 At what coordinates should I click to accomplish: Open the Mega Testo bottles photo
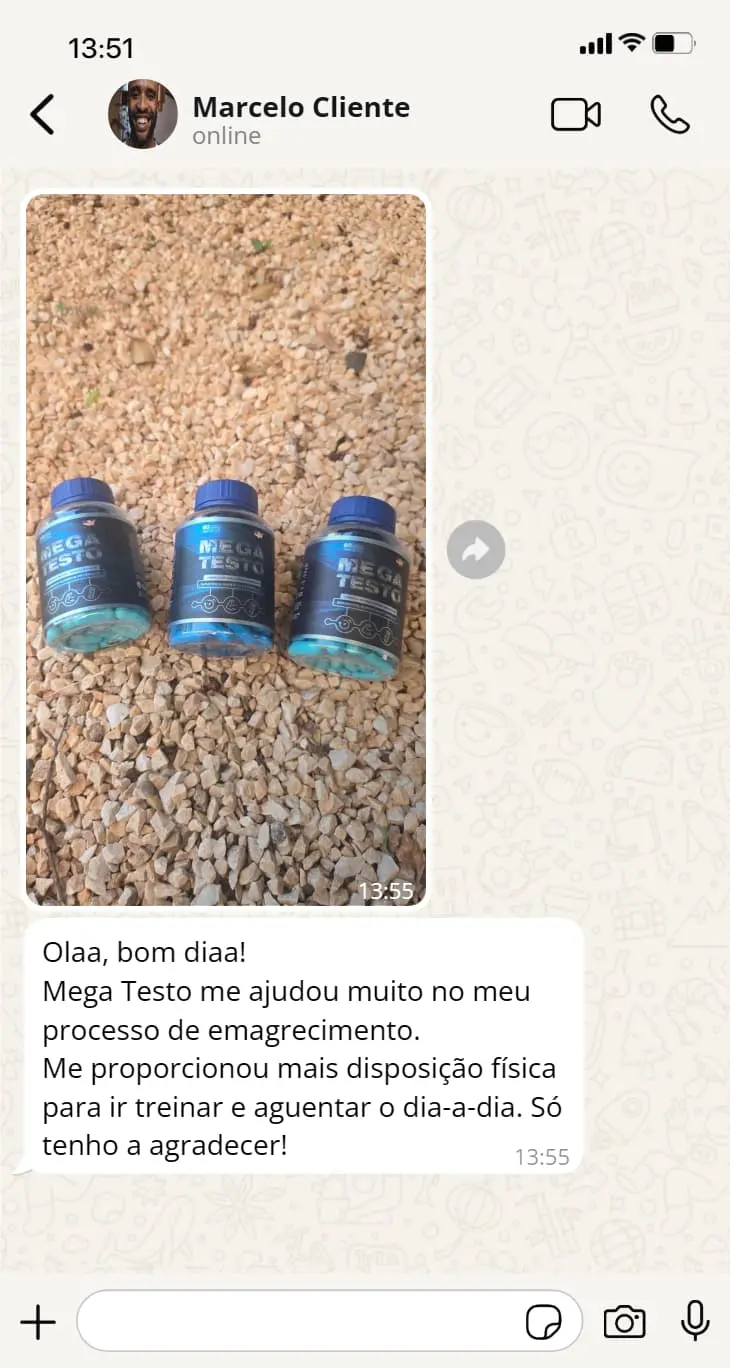point(226,549)
